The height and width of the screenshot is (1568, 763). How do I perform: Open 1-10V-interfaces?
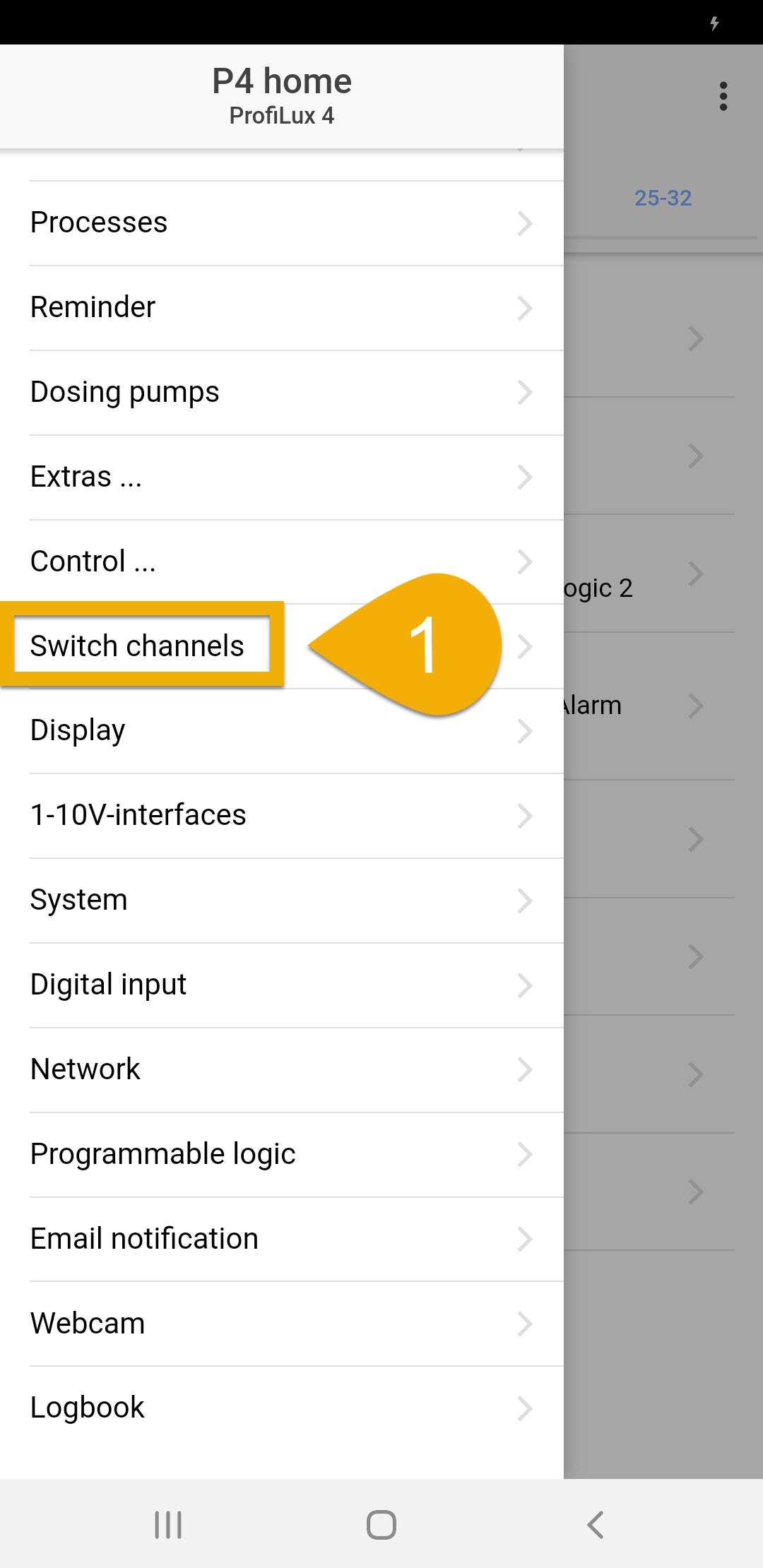[282, 816]
